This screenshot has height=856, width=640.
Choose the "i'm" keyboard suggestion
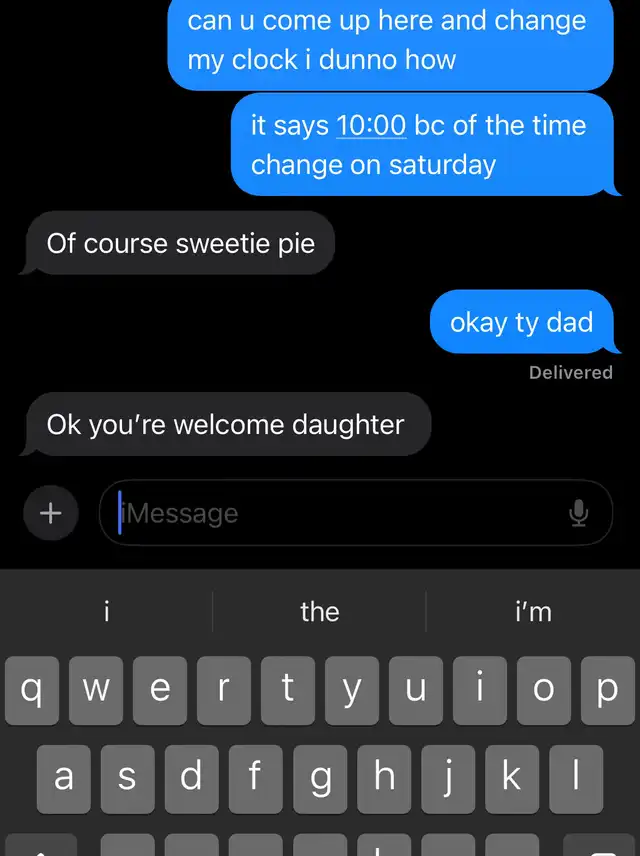(x=533, y=611)
